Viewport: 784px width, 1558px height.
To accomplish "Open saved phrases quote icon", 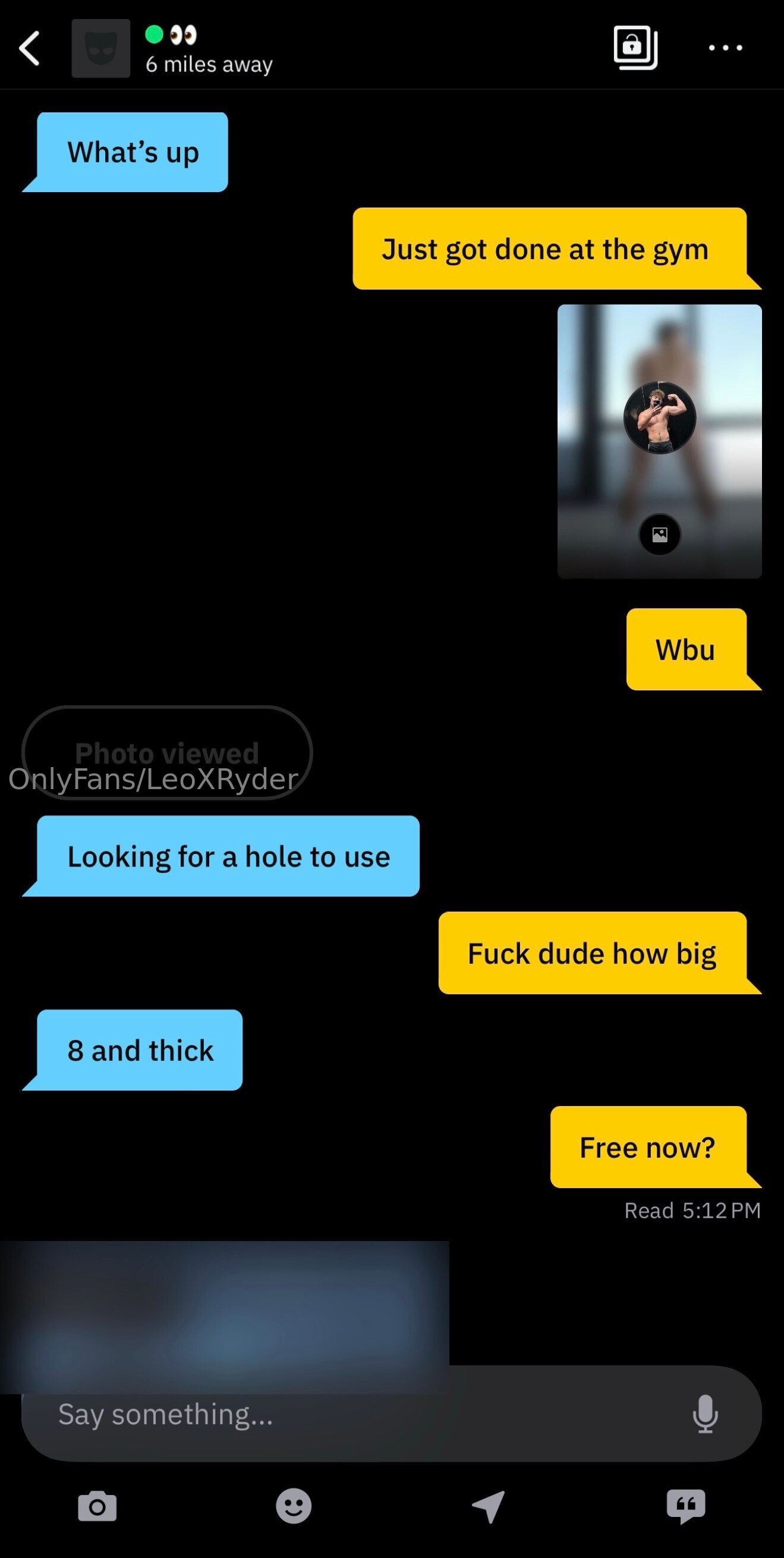I will pos(685,1506).
